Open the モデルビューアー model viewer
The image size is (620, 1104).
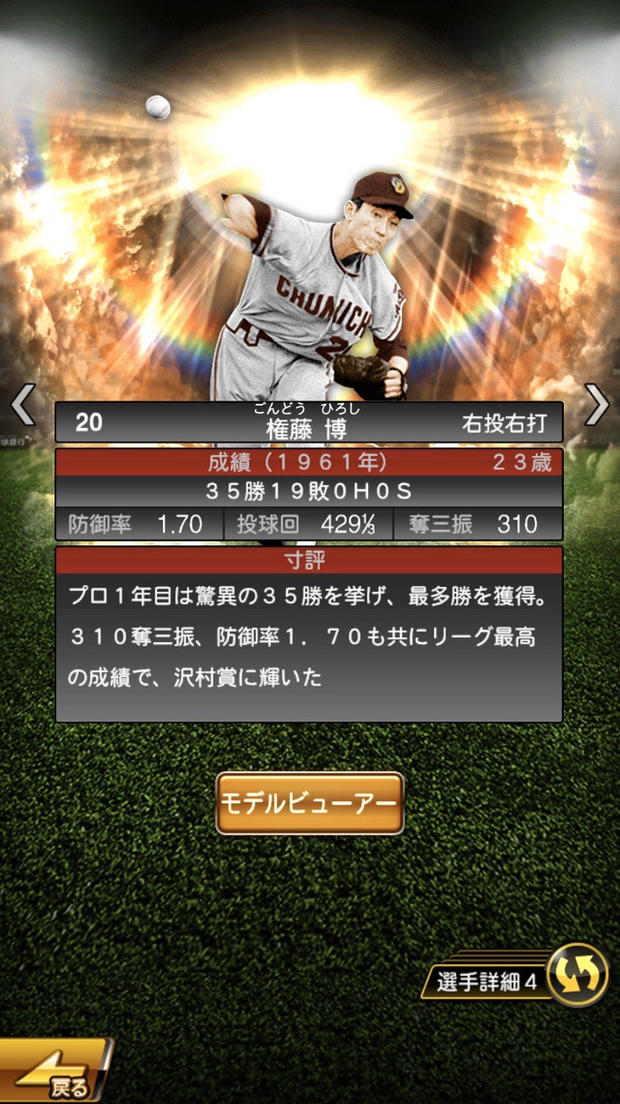click(x=310, y=803)
